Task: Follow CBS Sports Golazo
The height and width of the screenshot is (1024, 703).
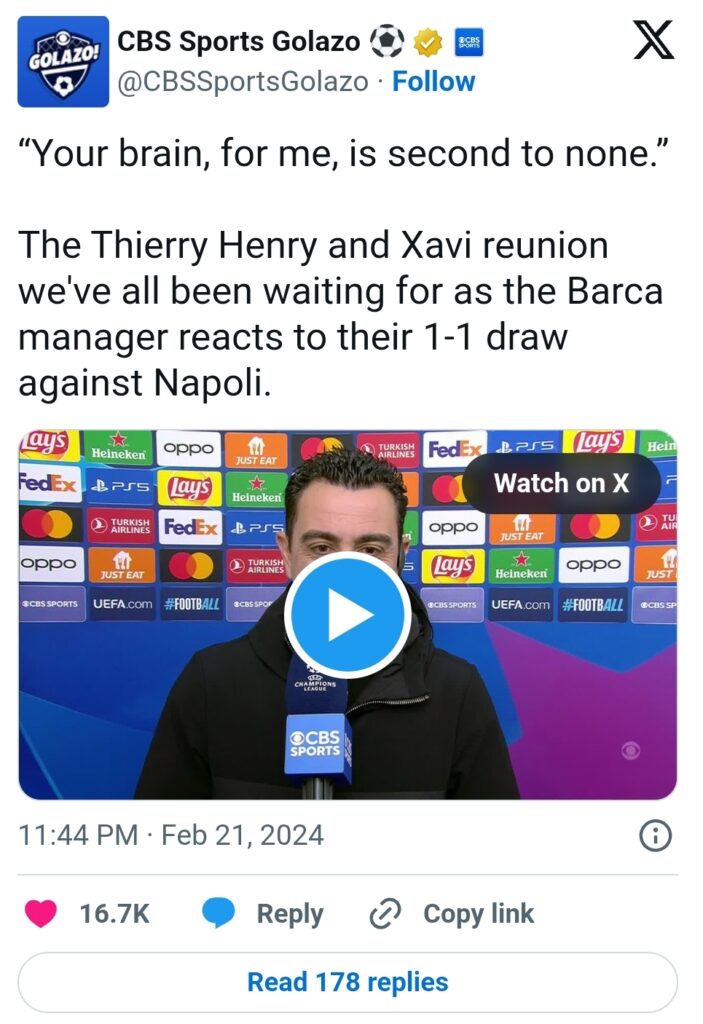Action: (433, 81)
